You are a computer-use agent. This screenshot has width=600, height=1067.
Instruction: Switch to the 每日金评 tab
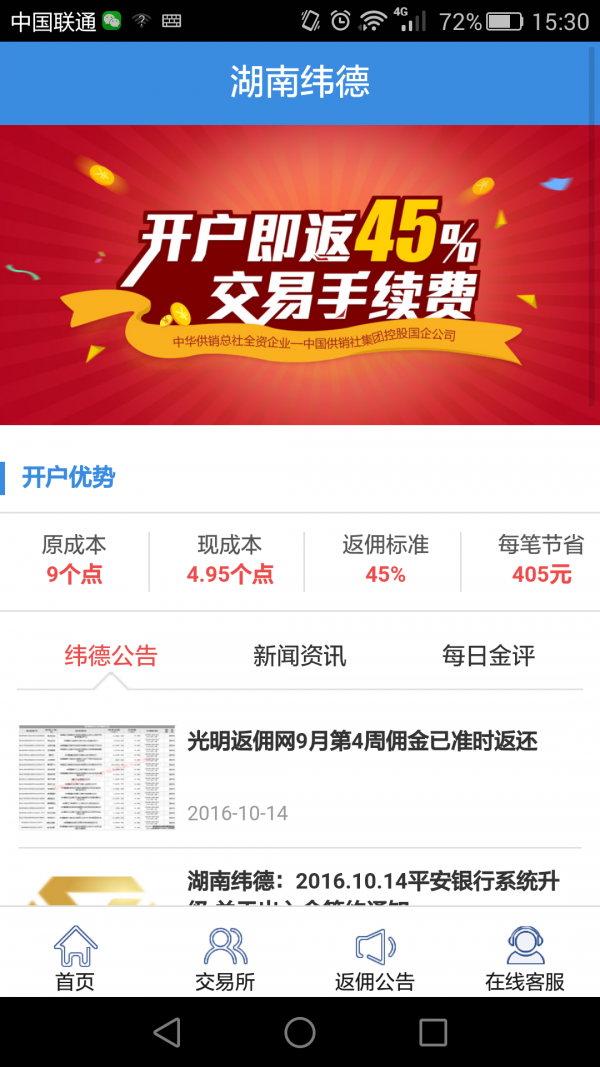488,656
